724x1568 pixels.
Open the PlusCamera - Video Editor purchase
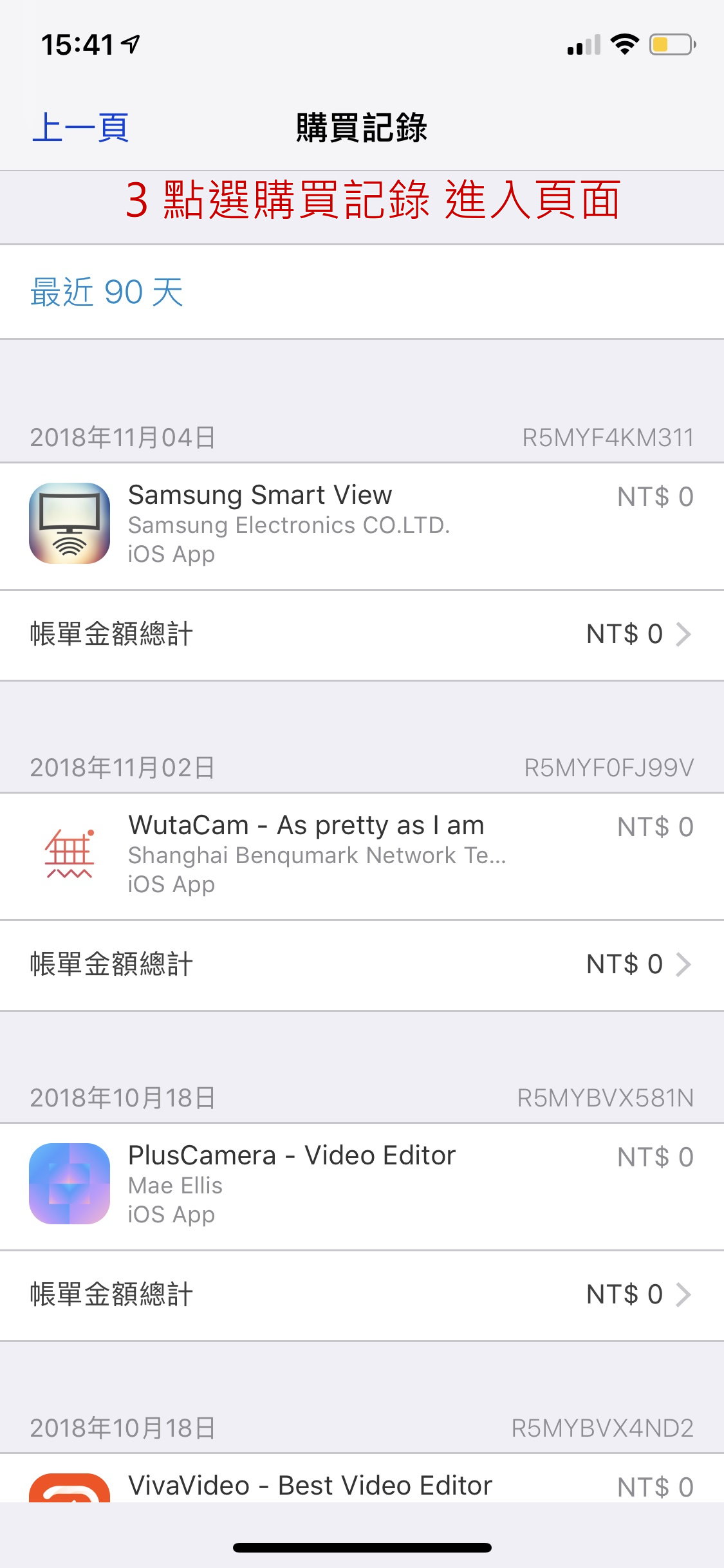click(x=360, y=1185)
